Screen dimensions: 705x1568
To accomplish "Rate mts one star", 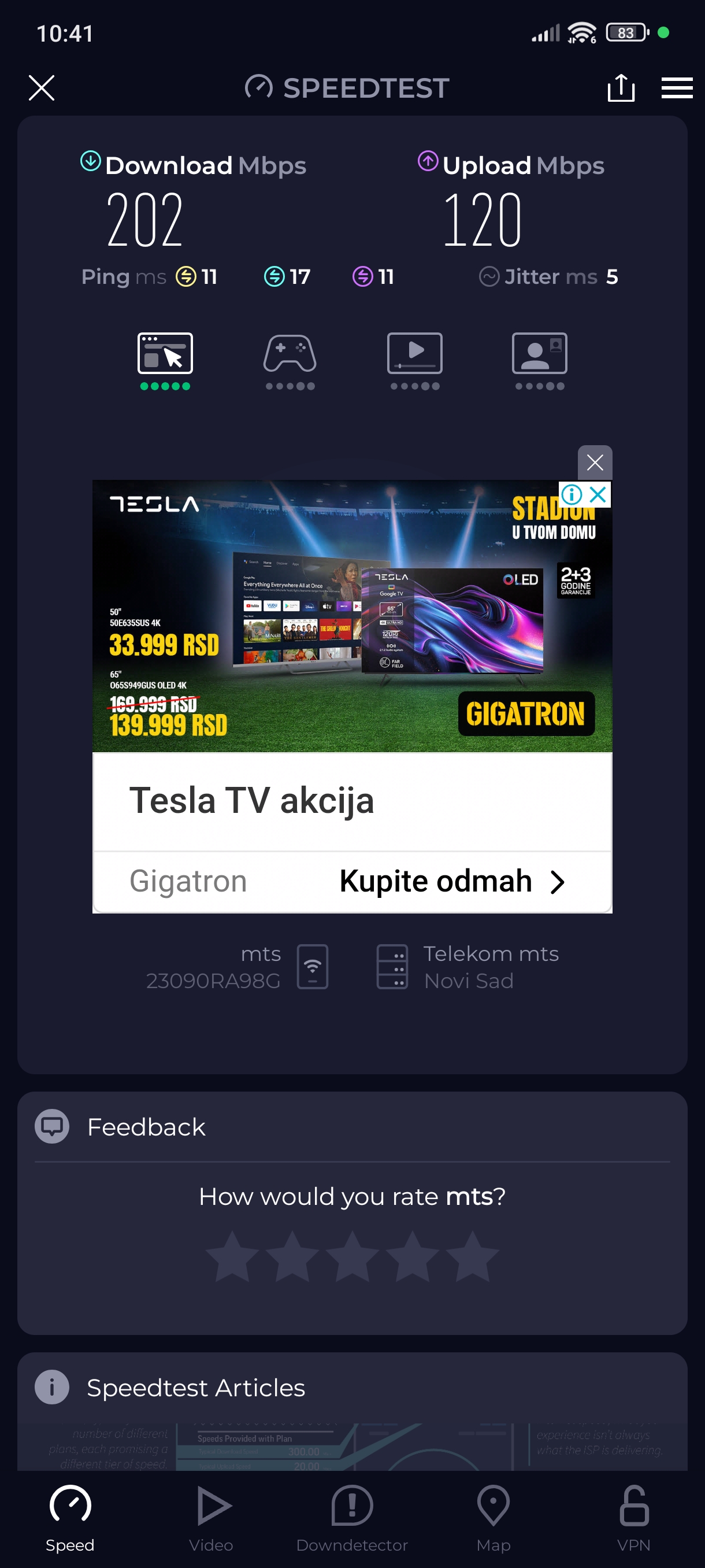I will (x=232, y=1256).
